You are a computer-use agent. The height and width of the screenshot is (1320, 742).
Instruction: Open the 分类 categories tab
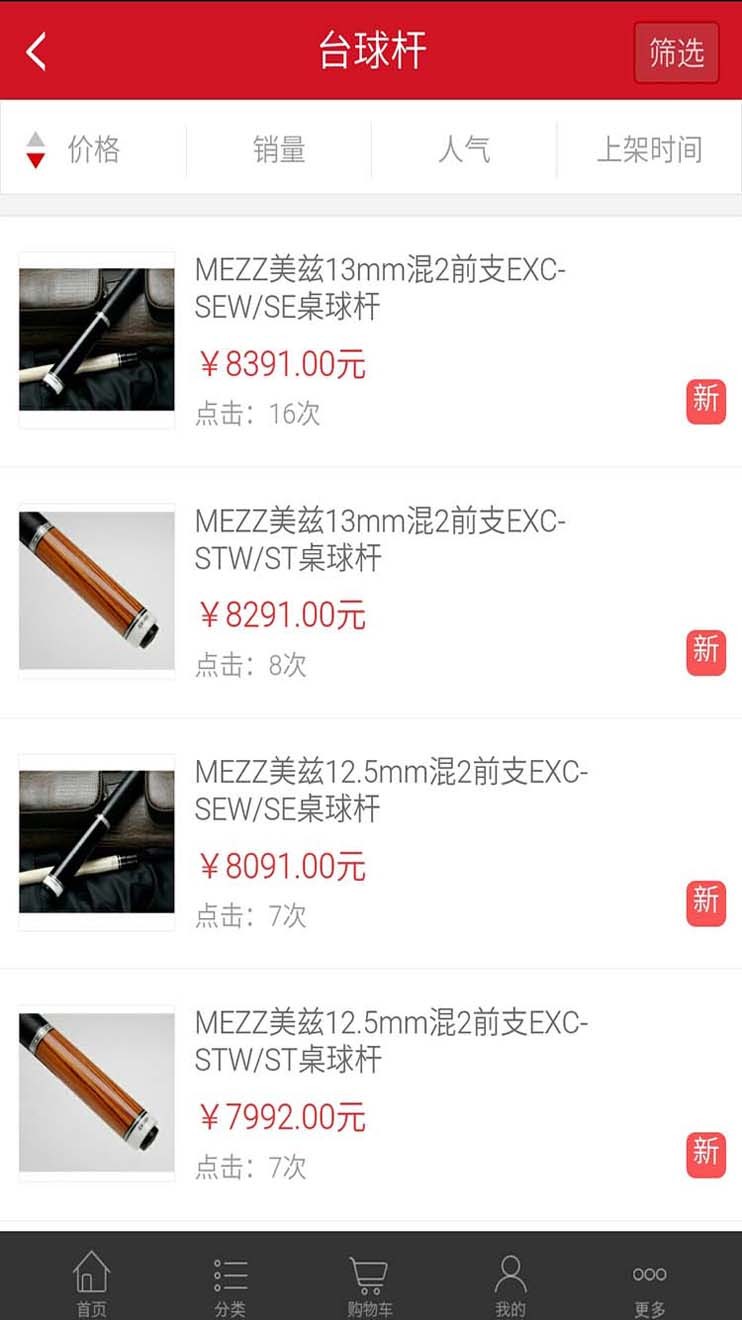(x=230, y=1283)
